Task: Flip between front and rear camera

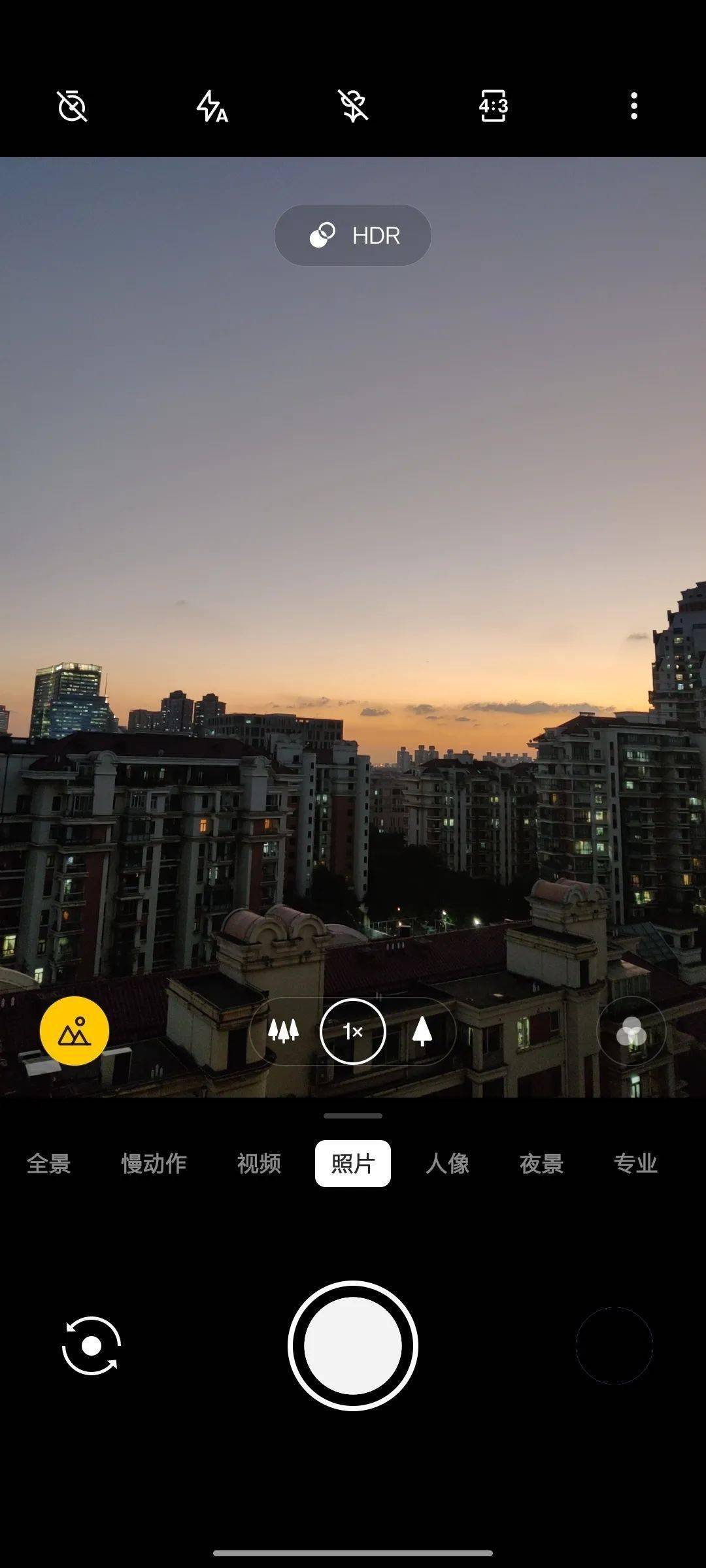Action: [92, 1346]
